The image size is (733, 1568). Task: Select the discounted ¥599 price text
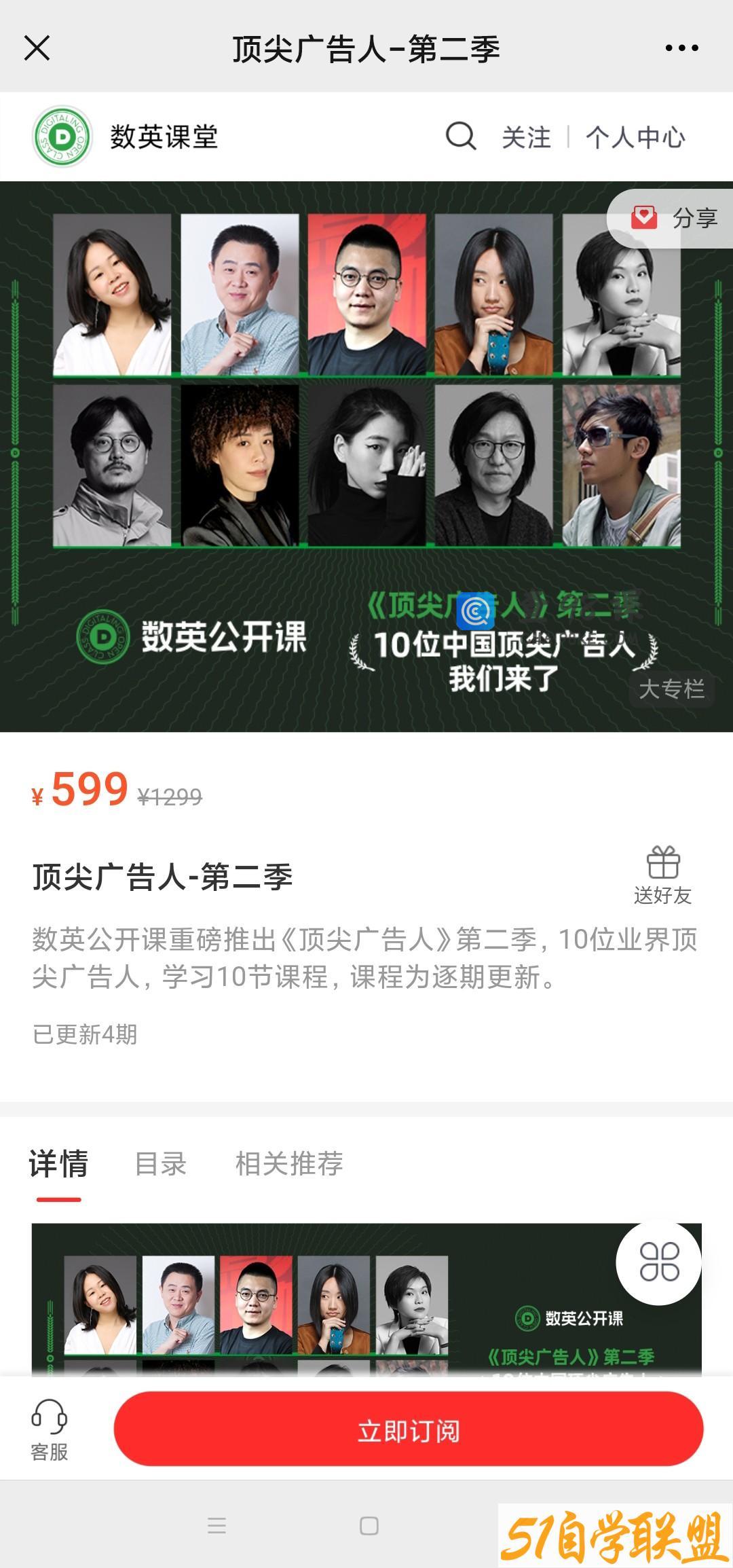85,788
